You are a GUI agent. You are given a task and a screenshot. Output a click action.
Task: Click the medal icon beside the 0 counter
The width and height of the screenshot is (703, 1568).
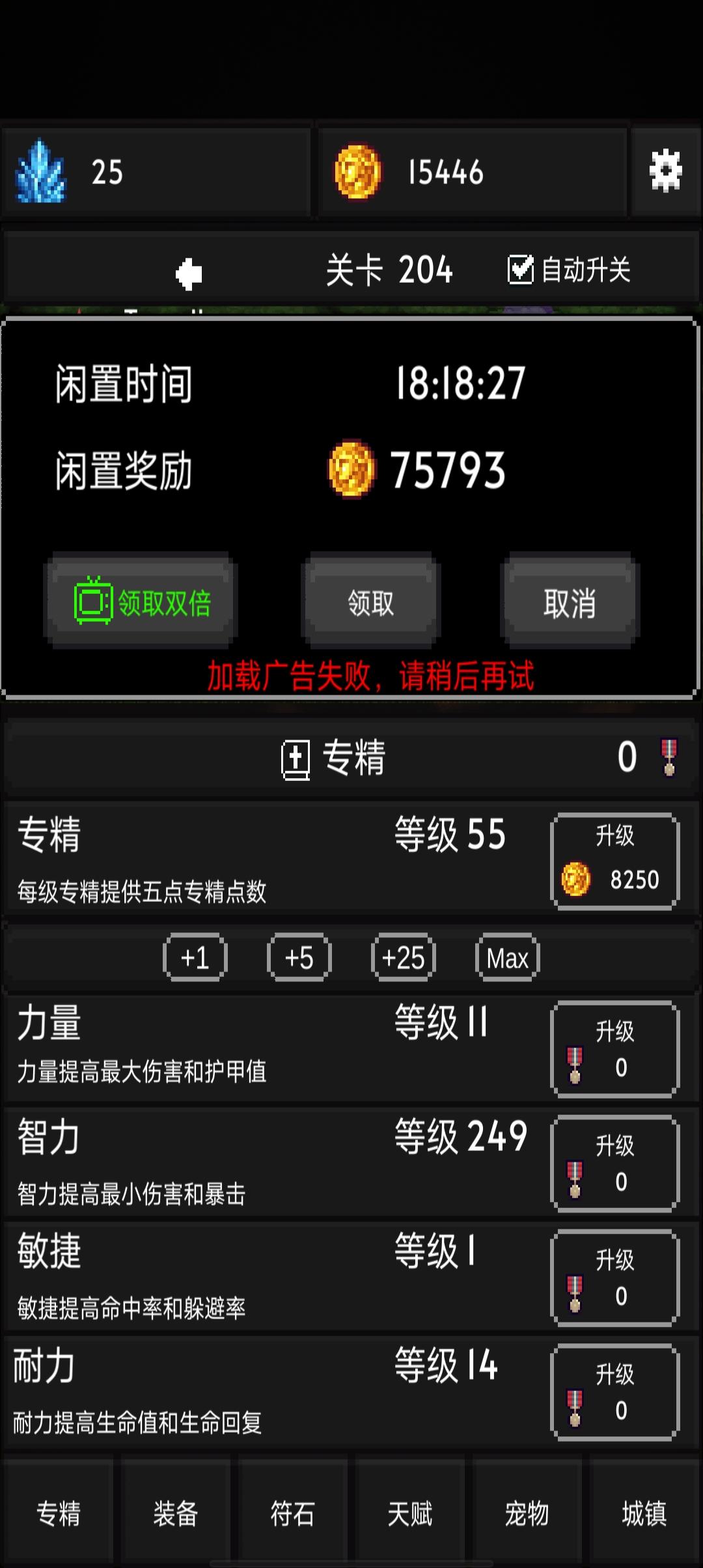coord(670,759)
